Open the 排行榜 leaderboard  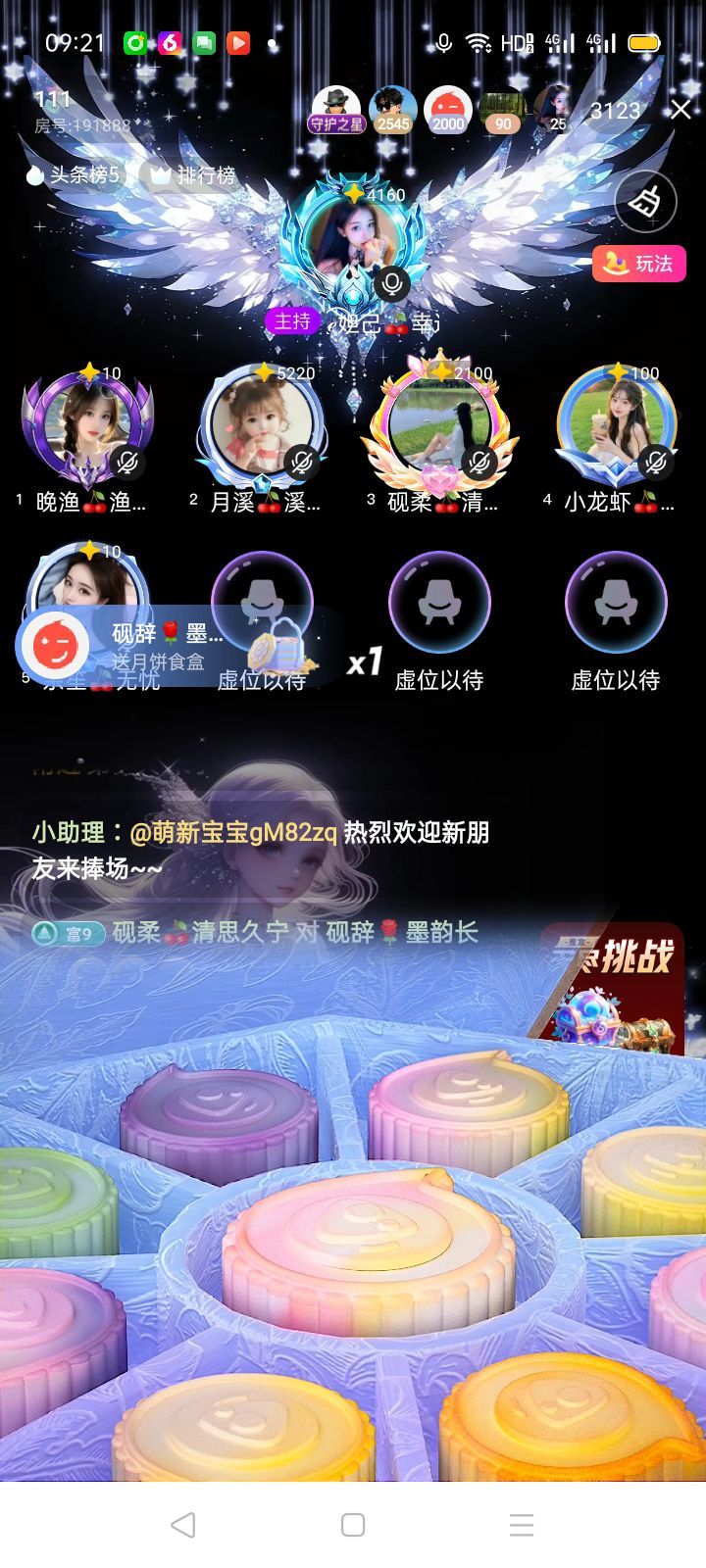pos(192,175)
